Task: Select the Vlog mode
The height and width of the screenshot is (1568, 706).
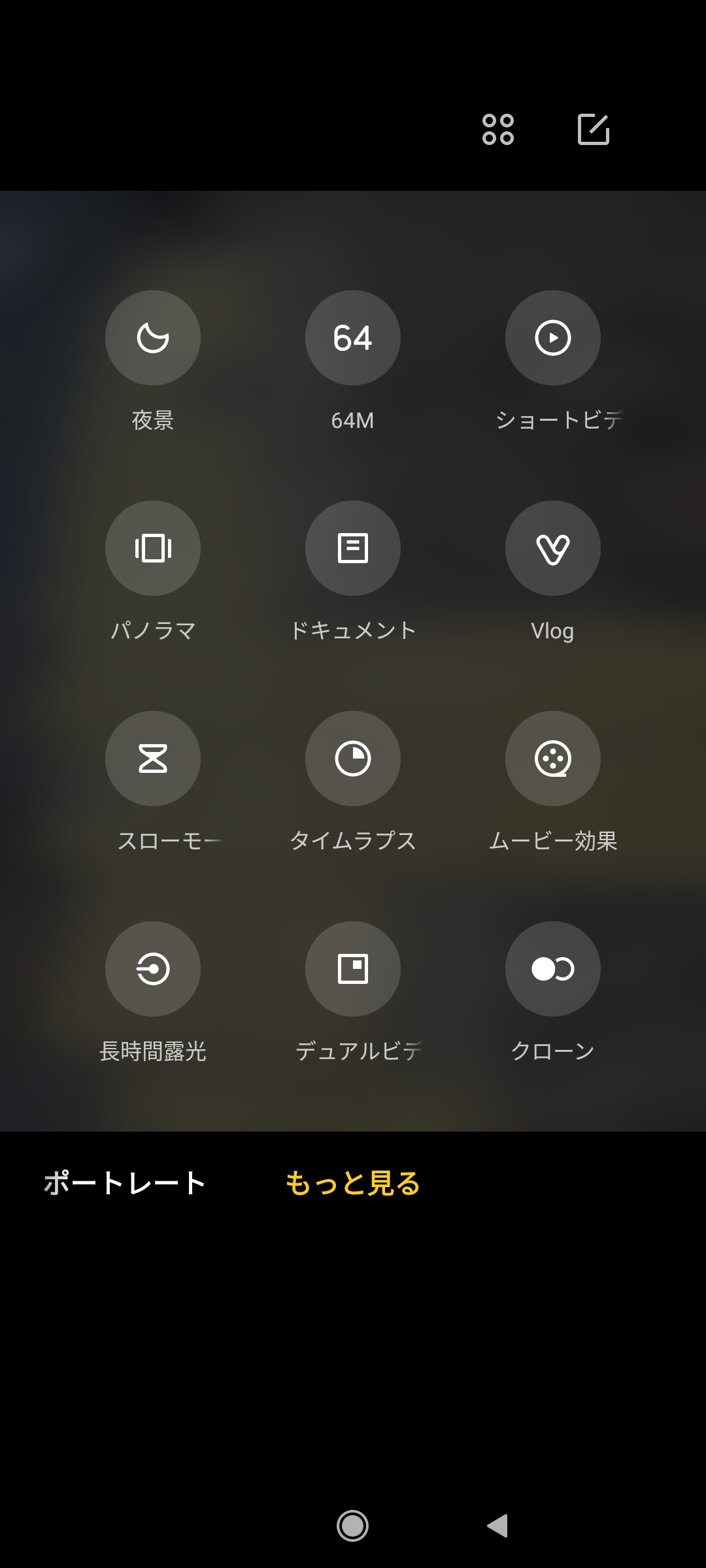Action: point(553,548)
